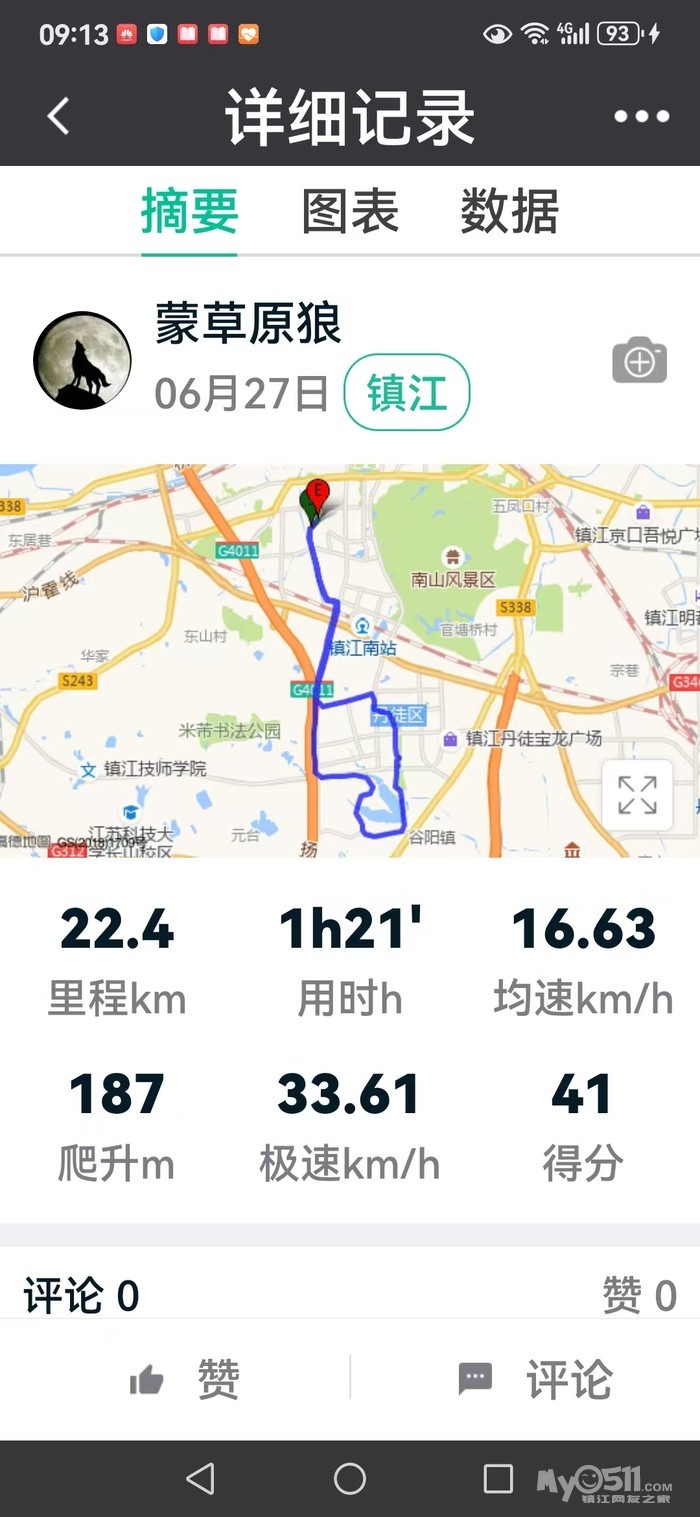Switch to the 图表 tab
The height and width of the screenshot is (1517, 700).
tap(350, 211)
